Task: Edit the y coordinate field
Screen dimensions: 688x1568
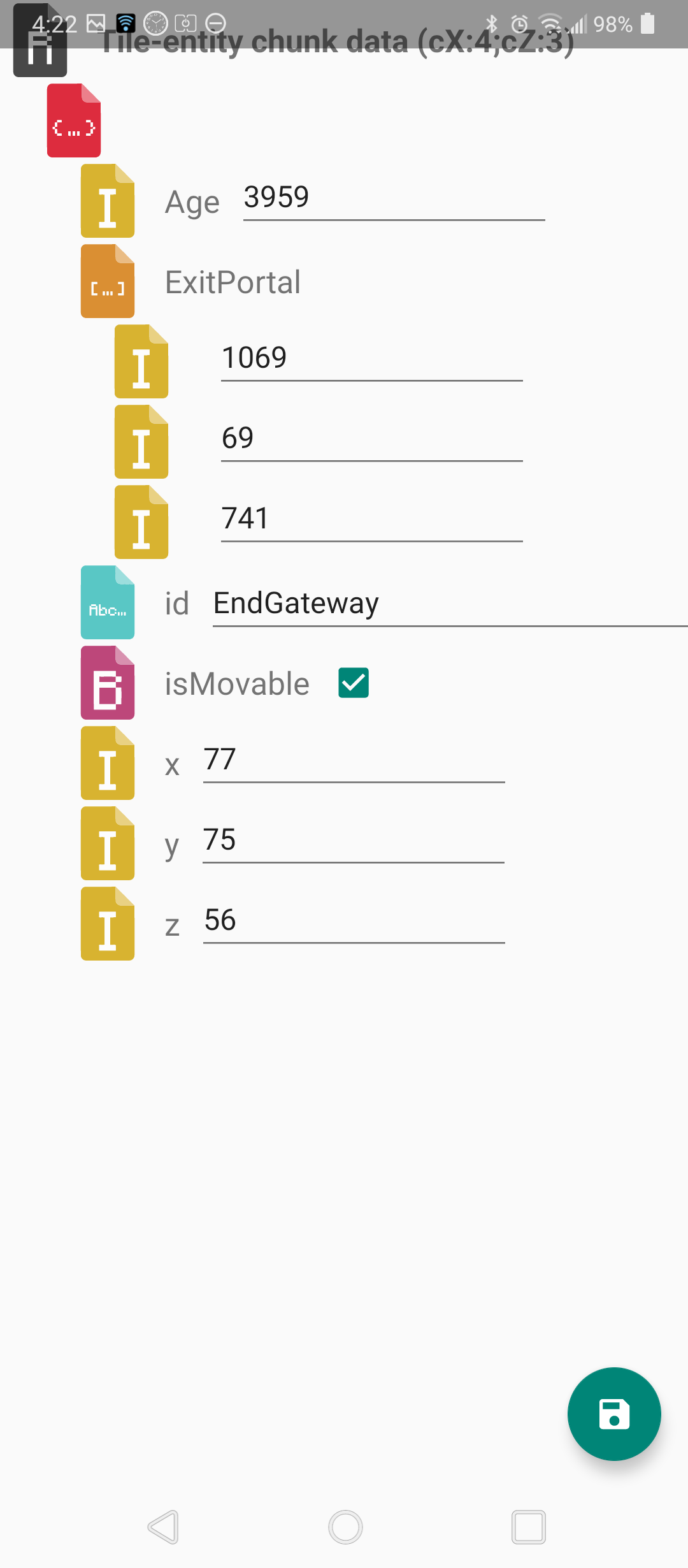Action: click(x=354, y=841)
